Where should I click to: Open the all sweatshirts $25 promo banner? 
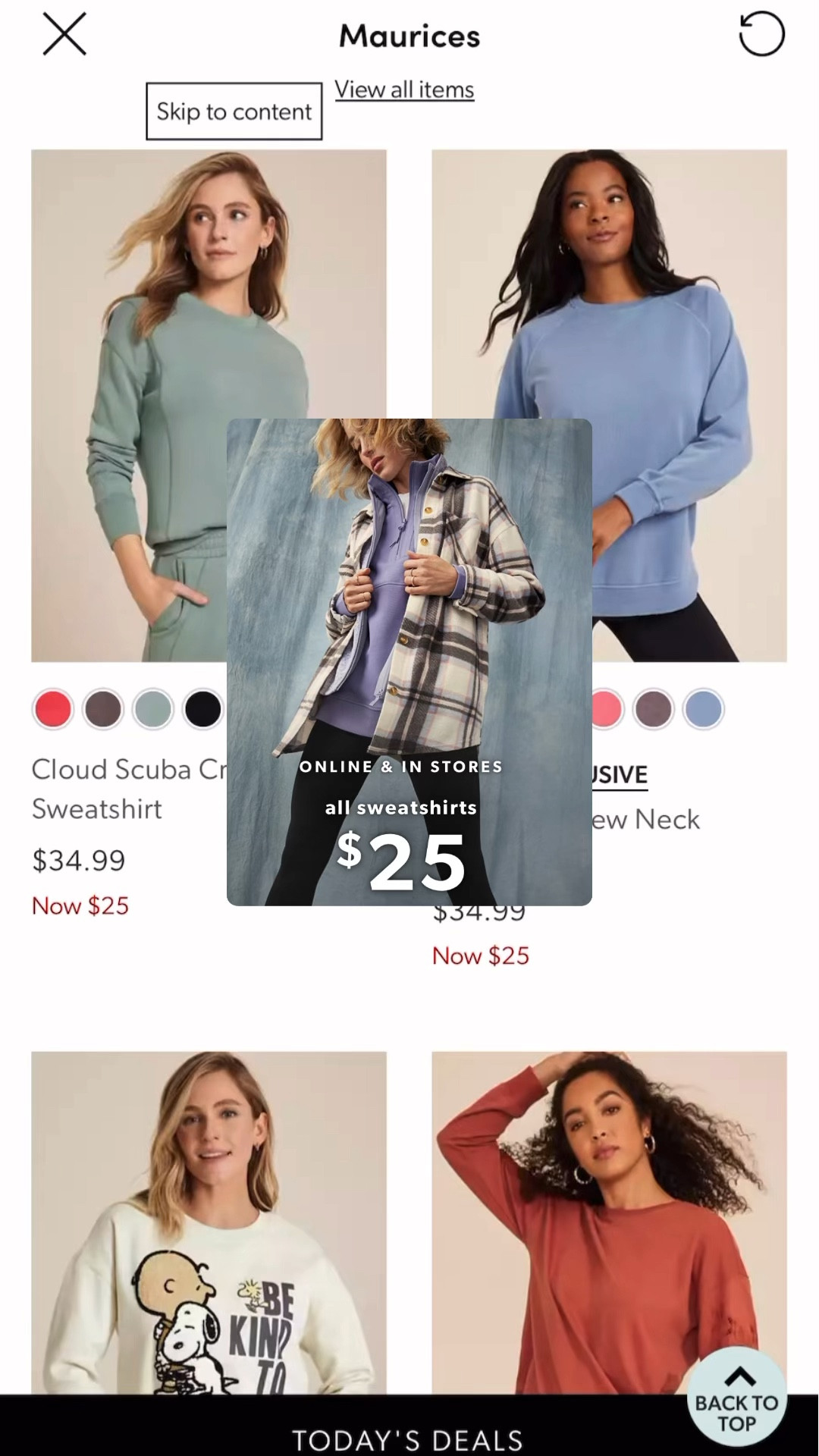pyautogui.click(x=409, y=661)
